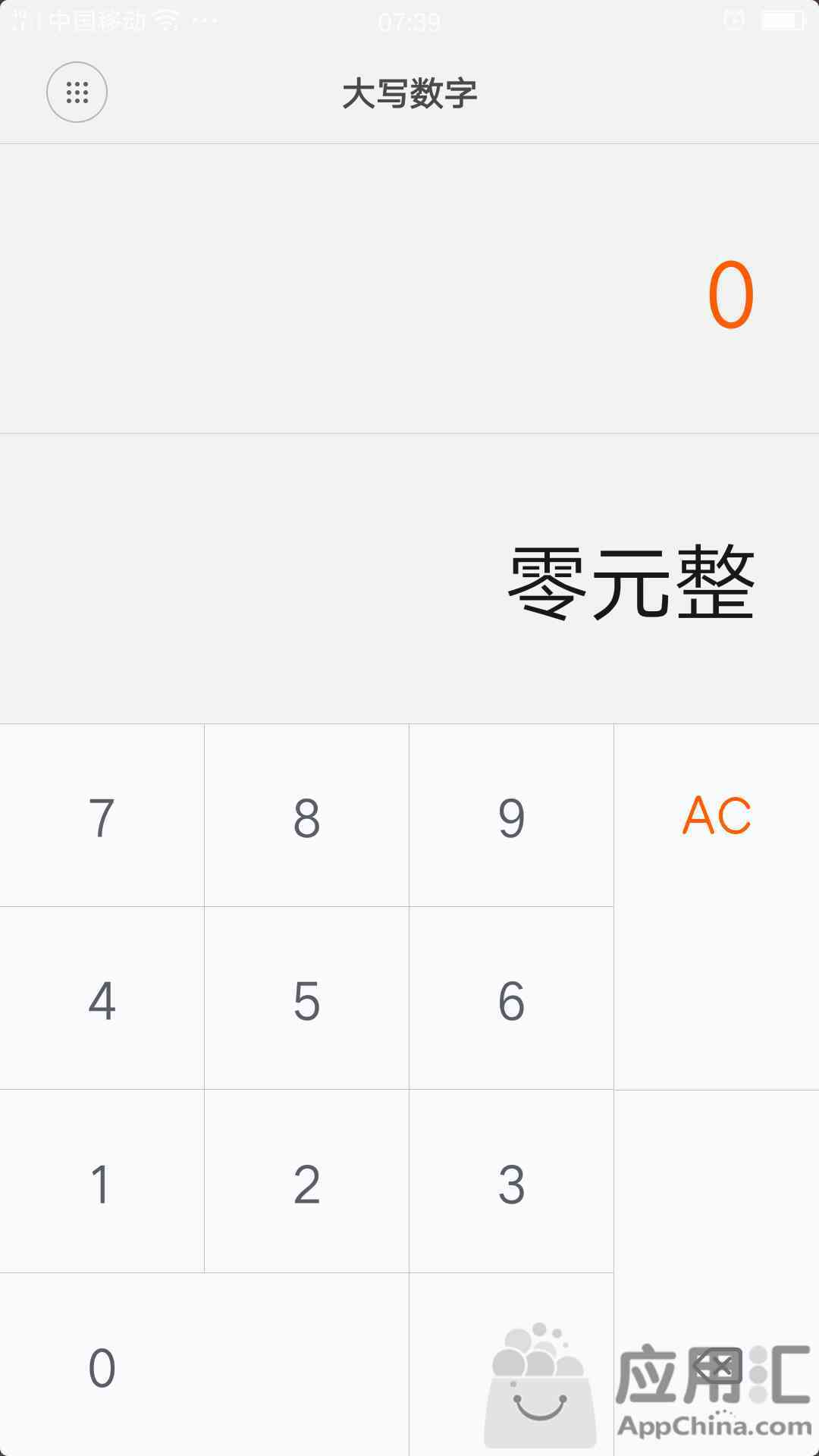Open the calculator modes grid menu
819x1456 pixels.
pos(77,92)
